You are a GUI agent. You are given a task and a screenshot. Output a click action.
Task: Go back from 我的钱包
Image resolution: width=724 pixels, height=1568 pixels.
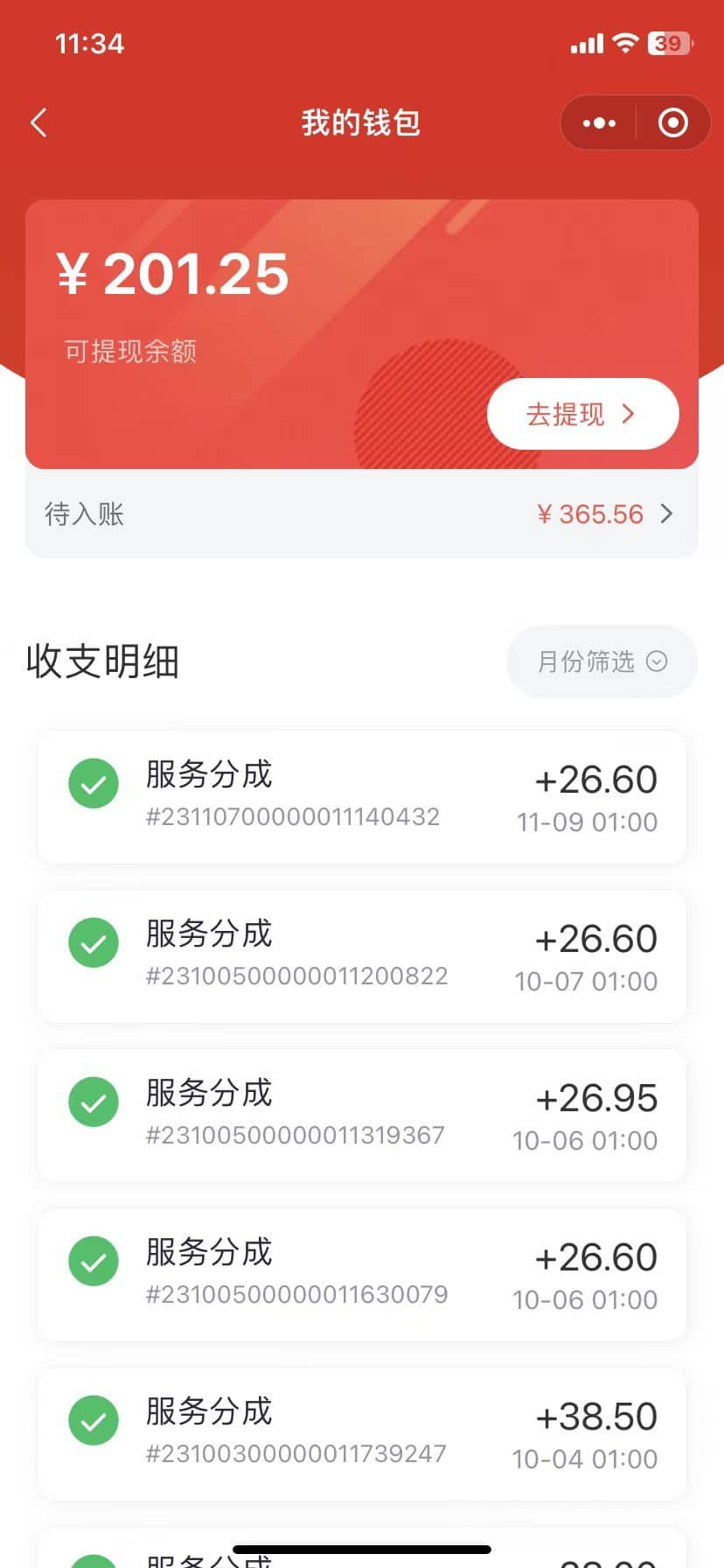(x=38, y=122)
